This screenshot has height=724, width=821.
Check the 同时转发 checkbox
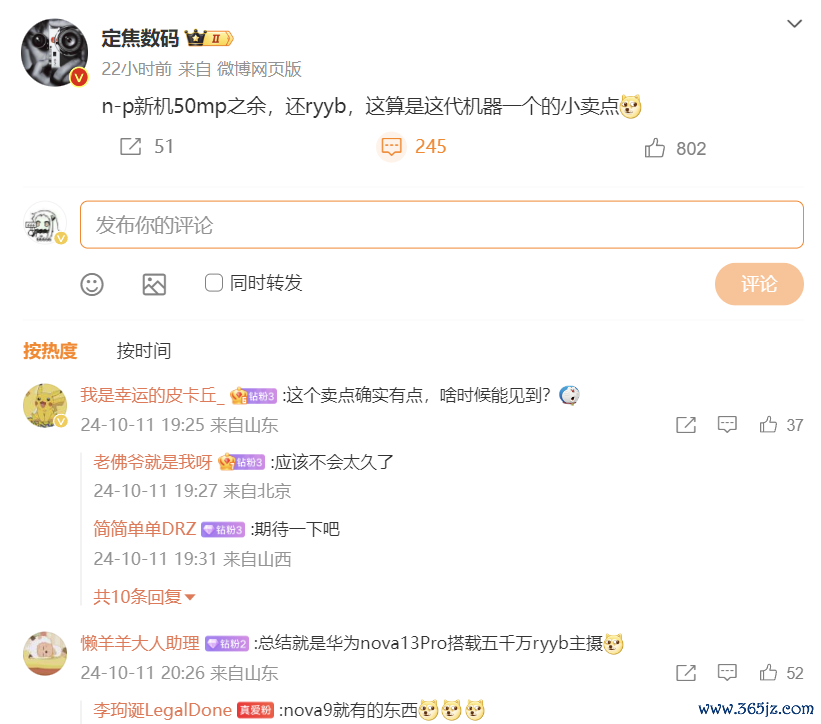pos(213,283)
